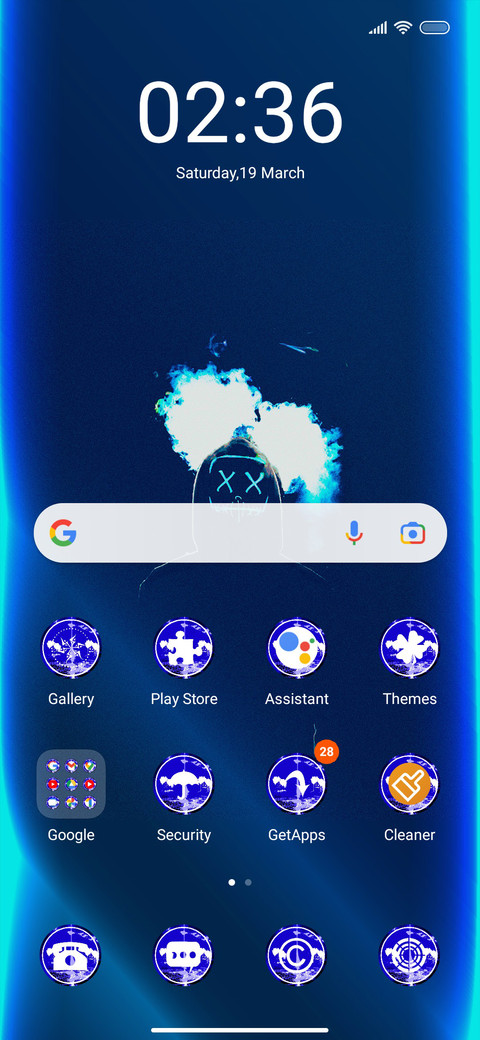
Task: Open the Themes app
Action: click(x=410, y=648)
